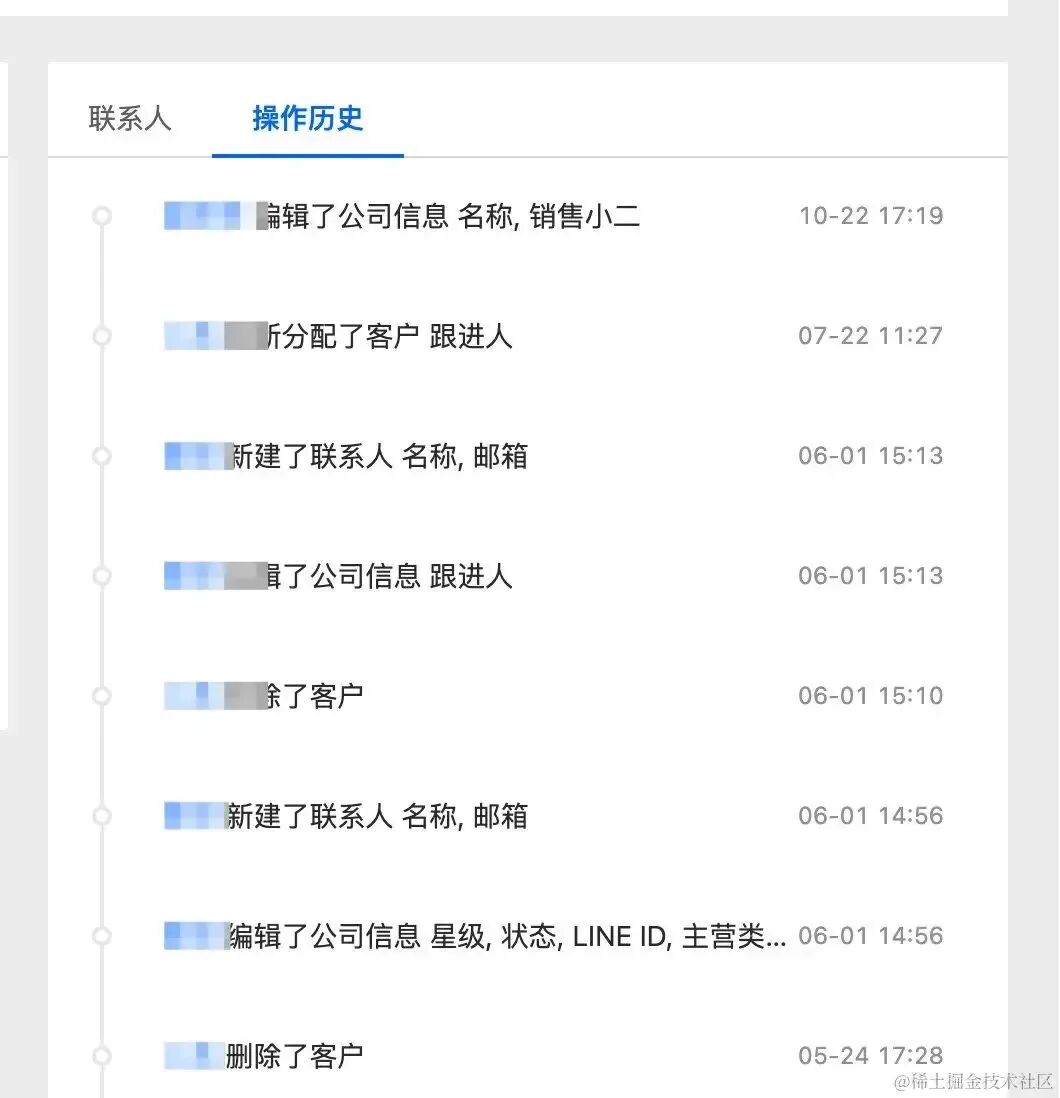Screen dimensions: 1060x1098
Task: Select the timestamp 06-01 14:56 beside 新建了联系人
Action: 869,816
